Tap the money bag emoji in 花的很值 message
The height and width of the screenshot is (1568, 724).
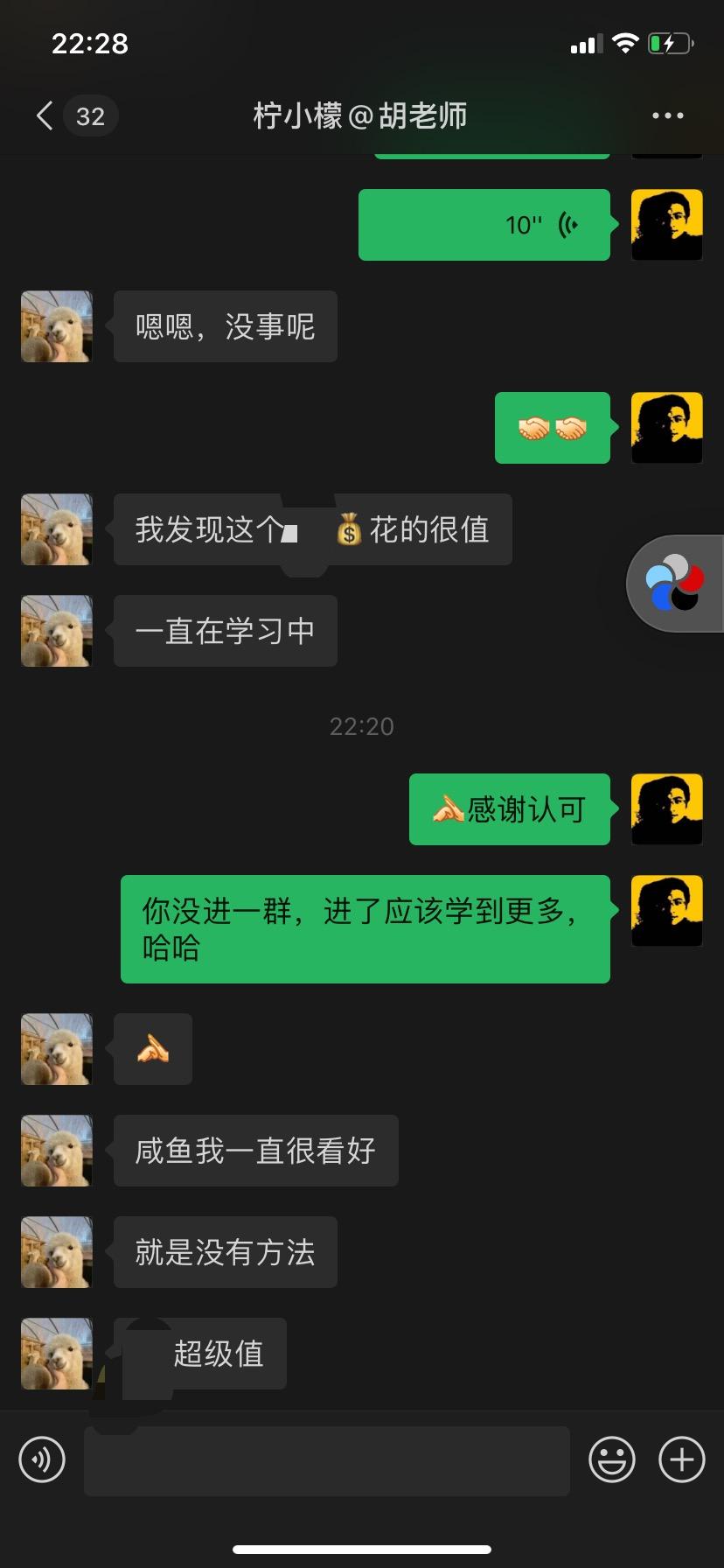pos(348,529)
